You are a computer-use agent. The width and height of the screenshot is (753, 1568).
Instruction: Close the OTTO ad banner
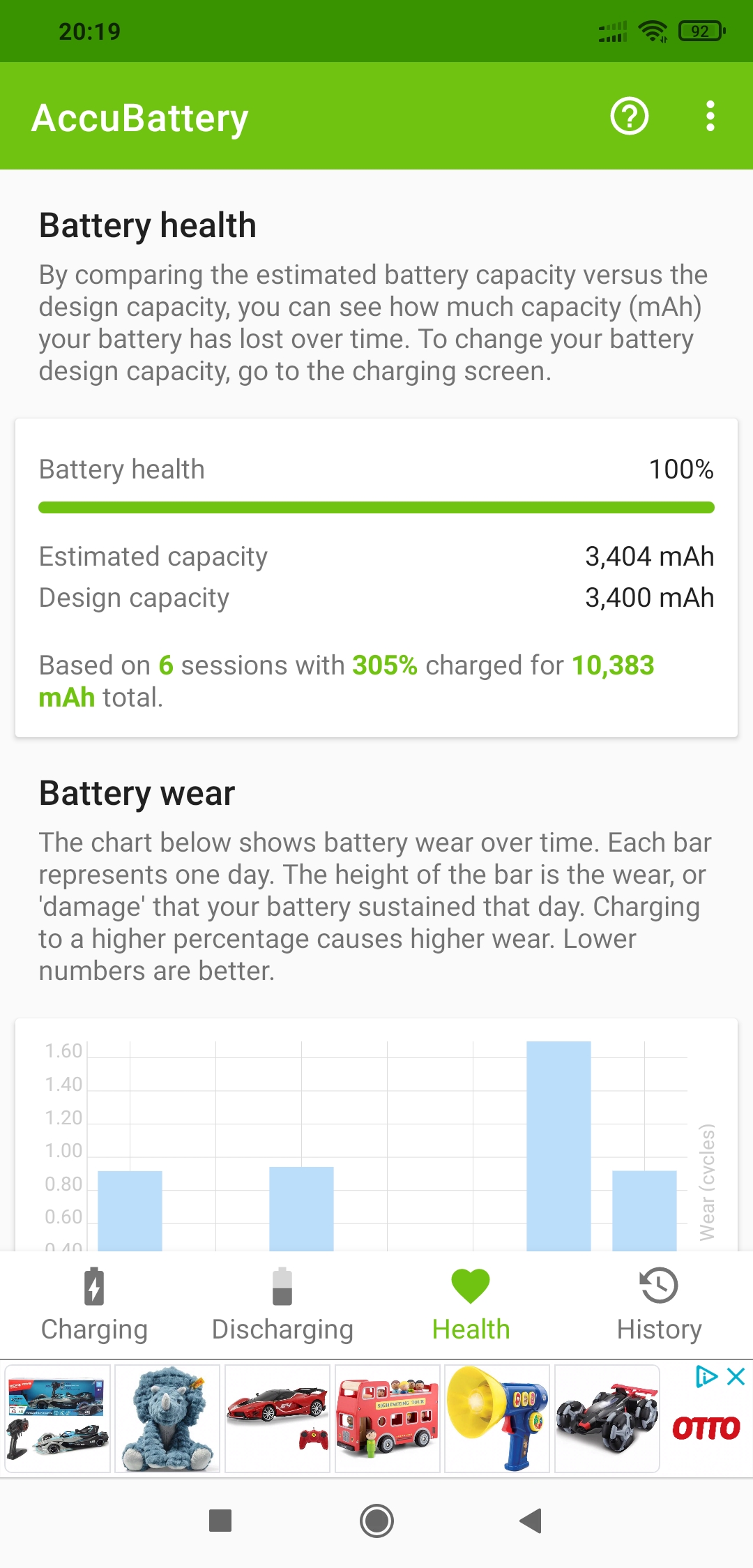[x=736, y=1376]
